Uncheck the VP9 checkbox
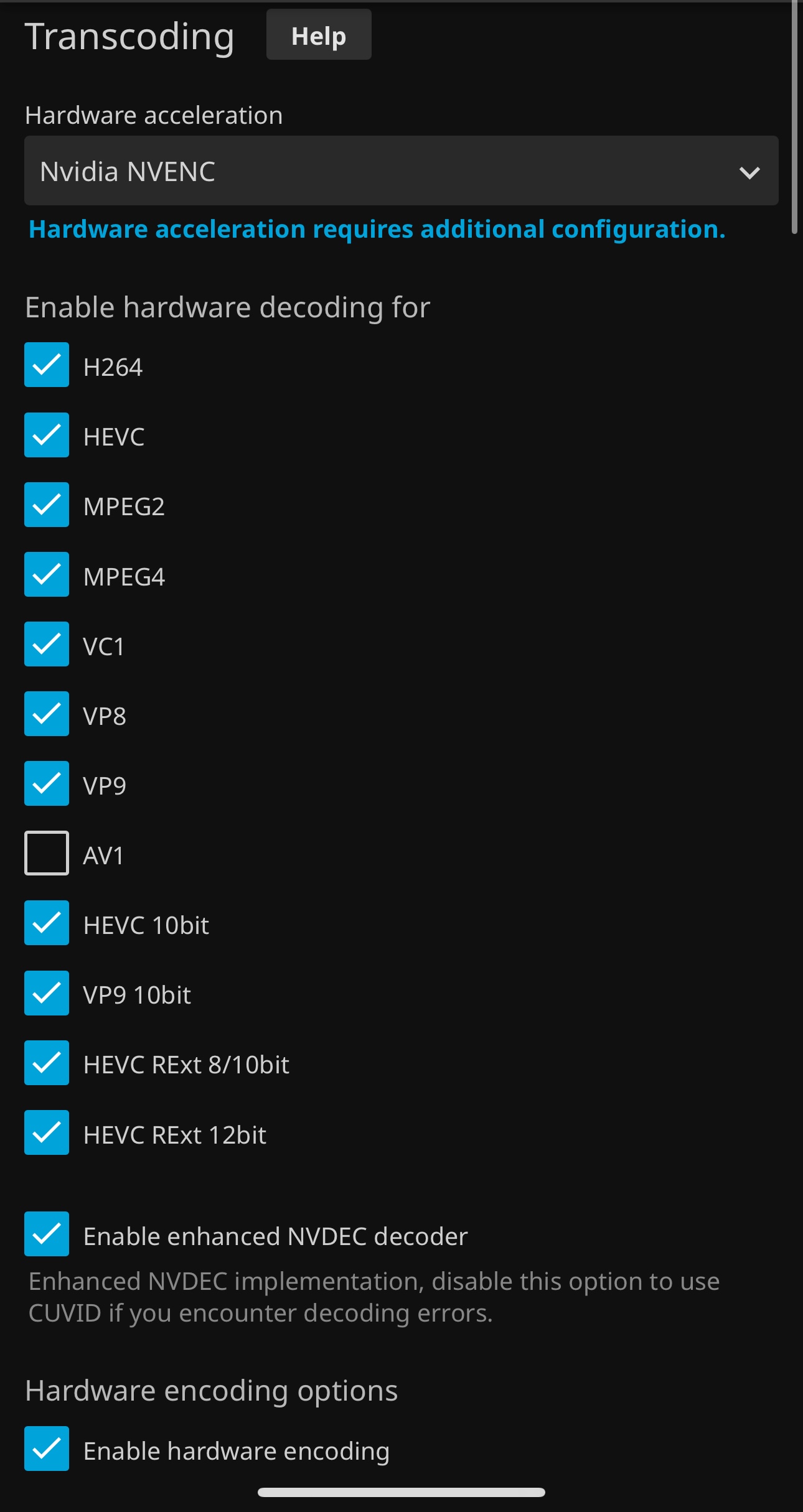Screen dimensions: 803x1512 [47, 783]
